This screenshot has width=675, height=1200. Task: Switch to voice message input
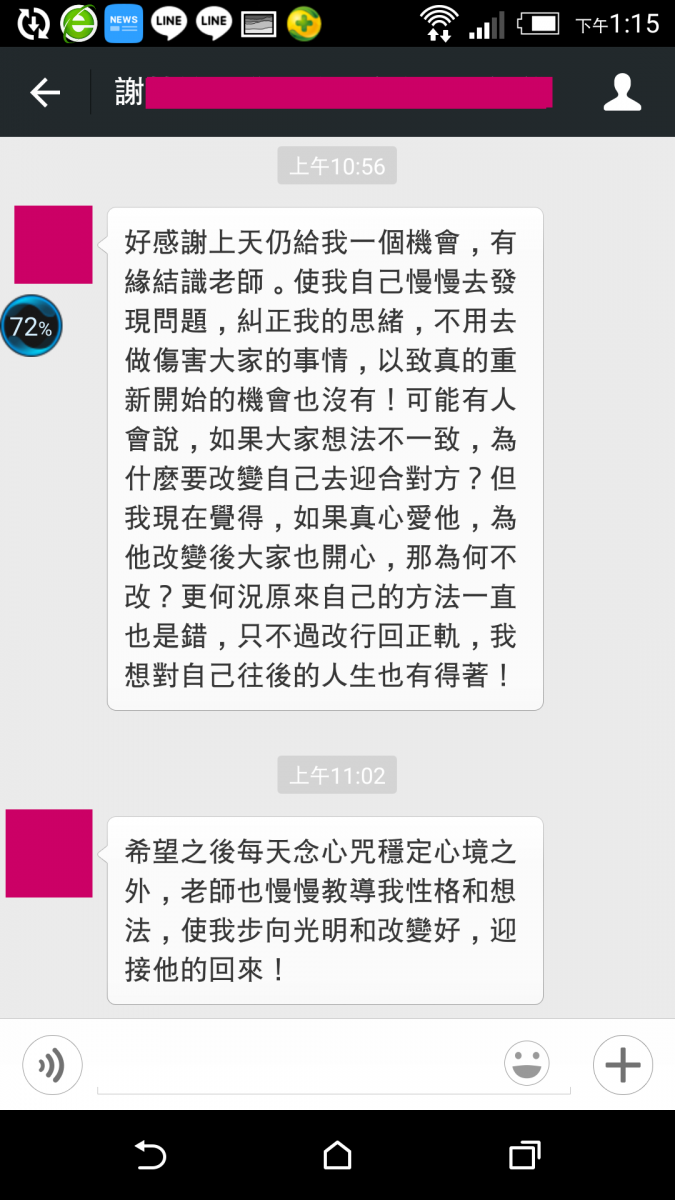(52, 1065)
